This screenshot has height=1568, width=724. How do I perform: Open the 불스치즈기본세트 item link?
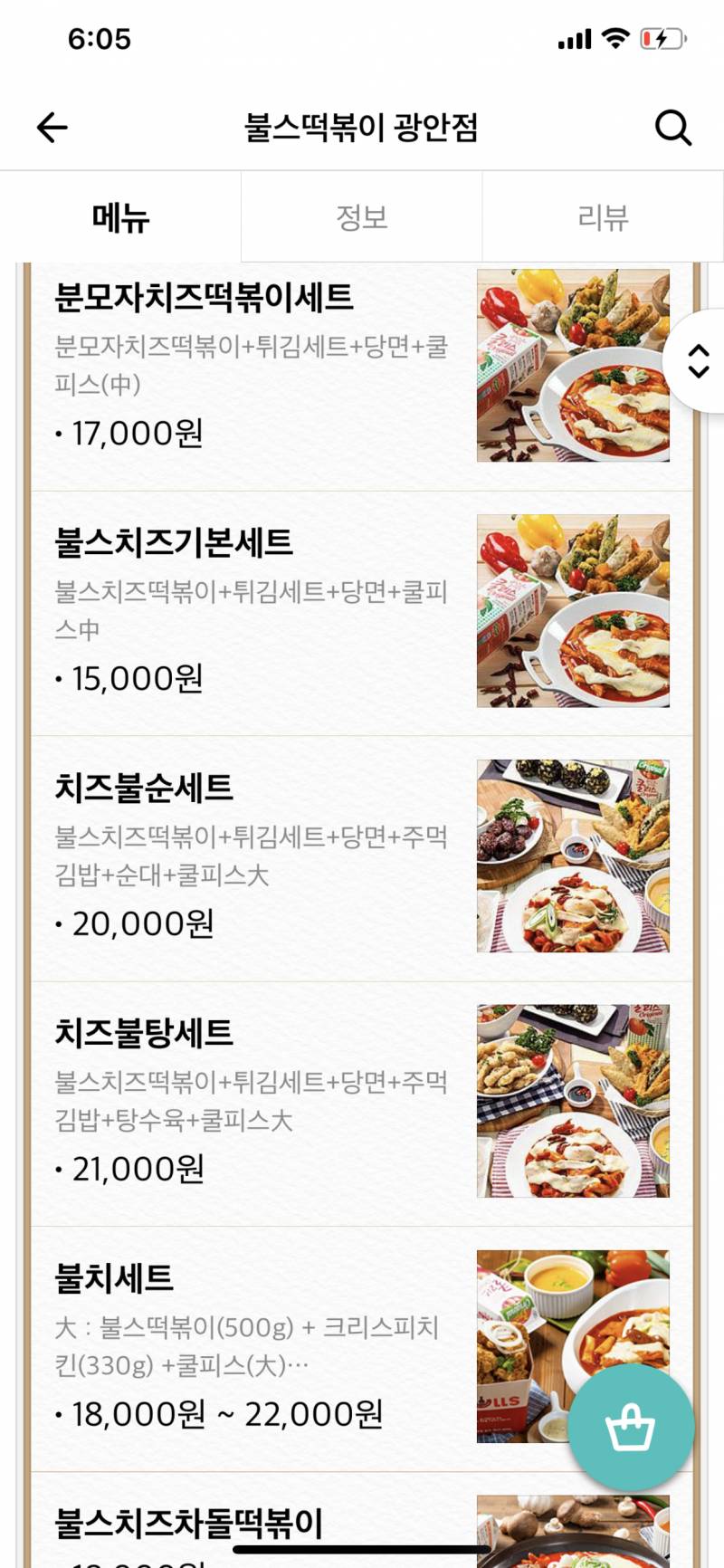174,545
